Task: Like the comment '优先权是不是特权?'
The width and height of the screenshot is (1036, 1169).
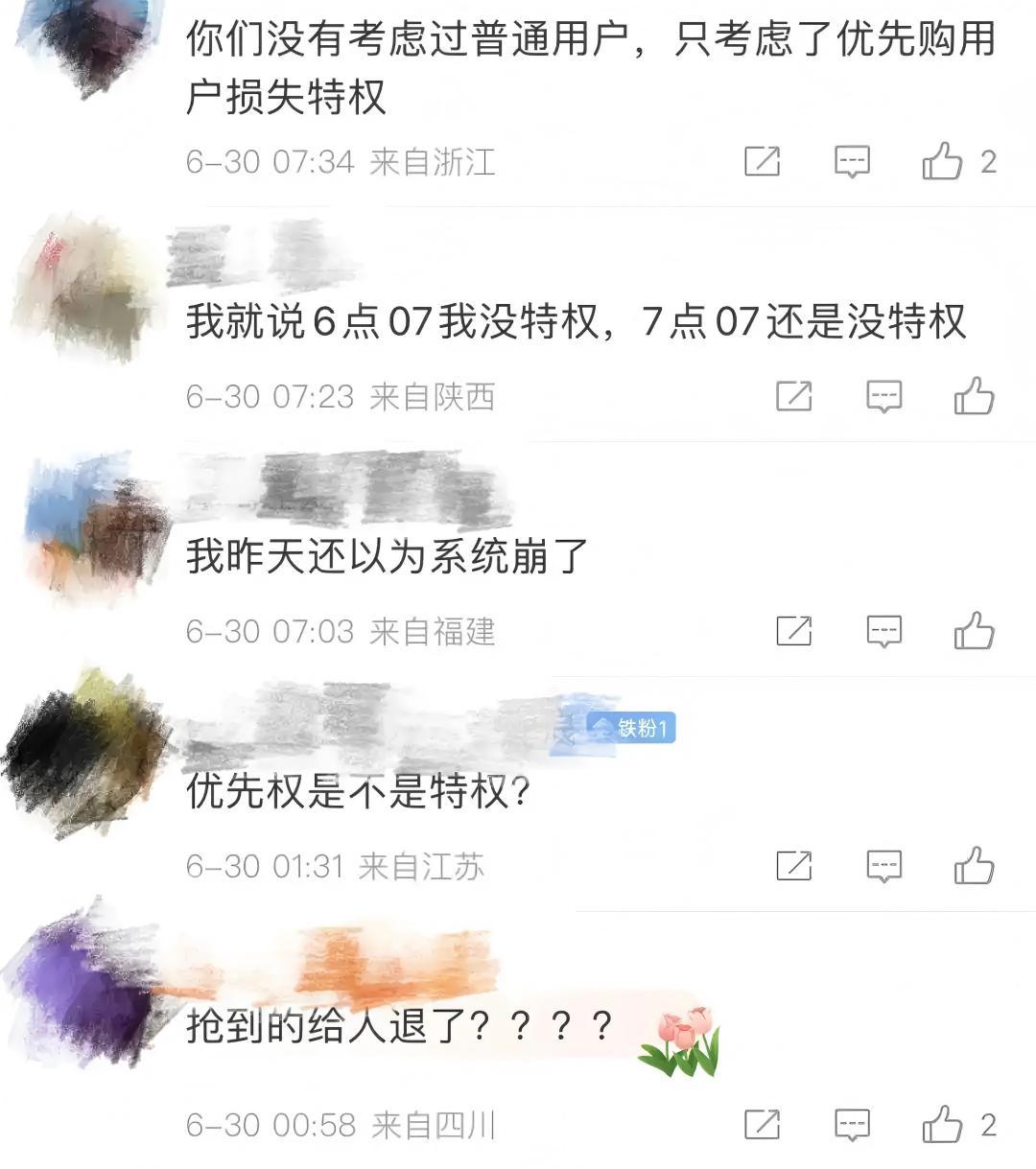Action: (x=974, y=865)
